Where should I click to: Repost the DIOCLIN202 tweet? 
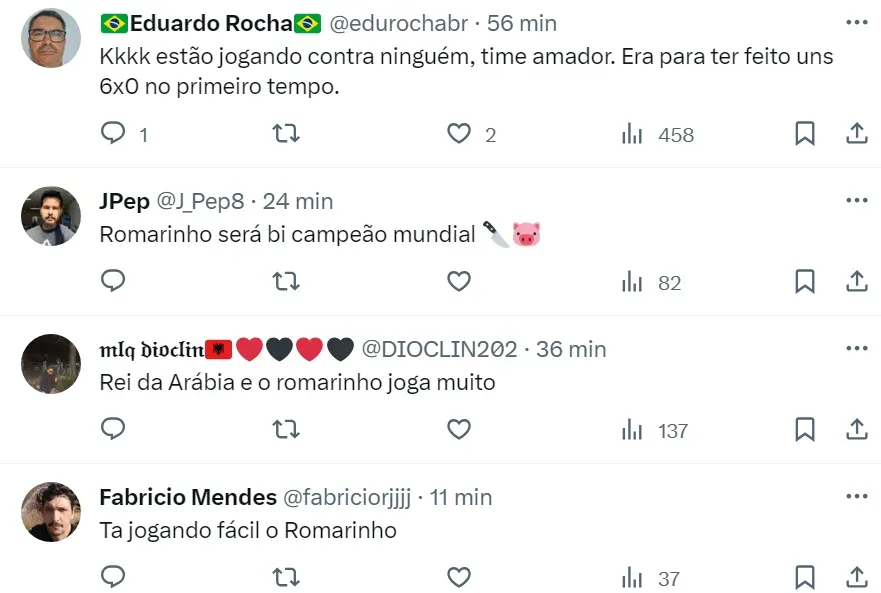tap(286, 430)
